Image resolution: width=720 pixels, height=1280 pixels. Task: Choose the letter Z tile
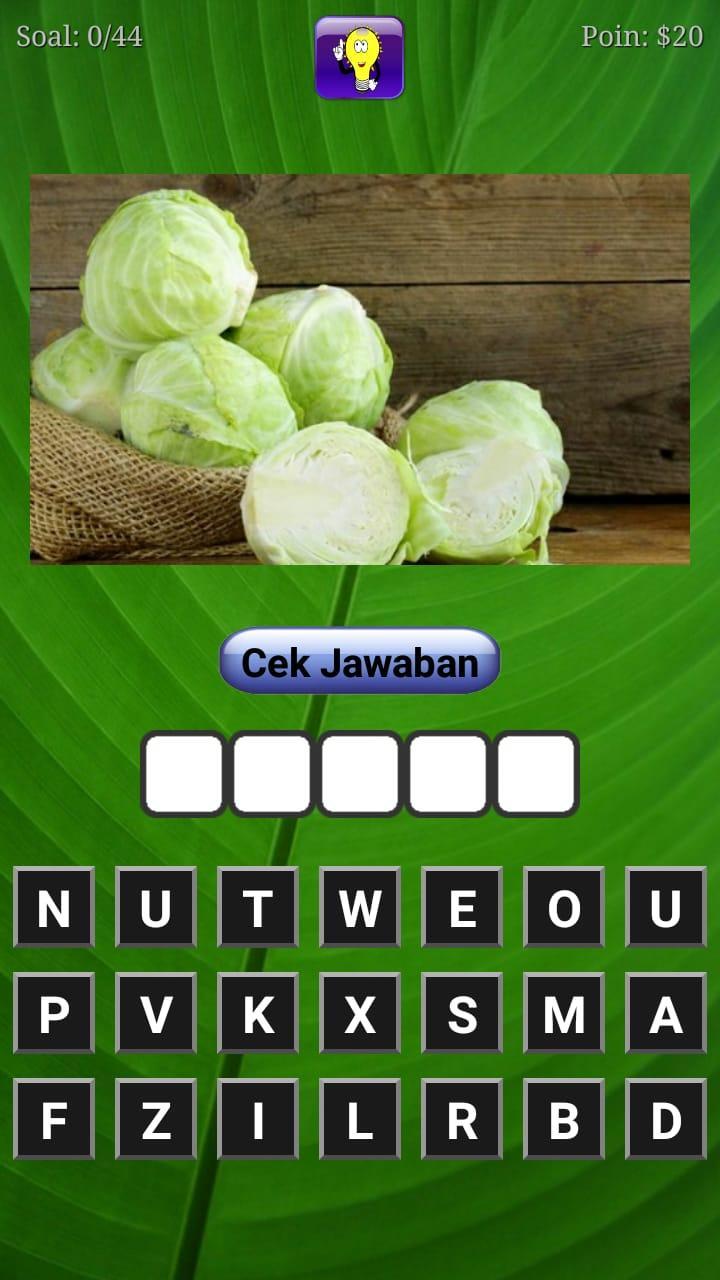pyautogui.click(x=156, y=1119)
